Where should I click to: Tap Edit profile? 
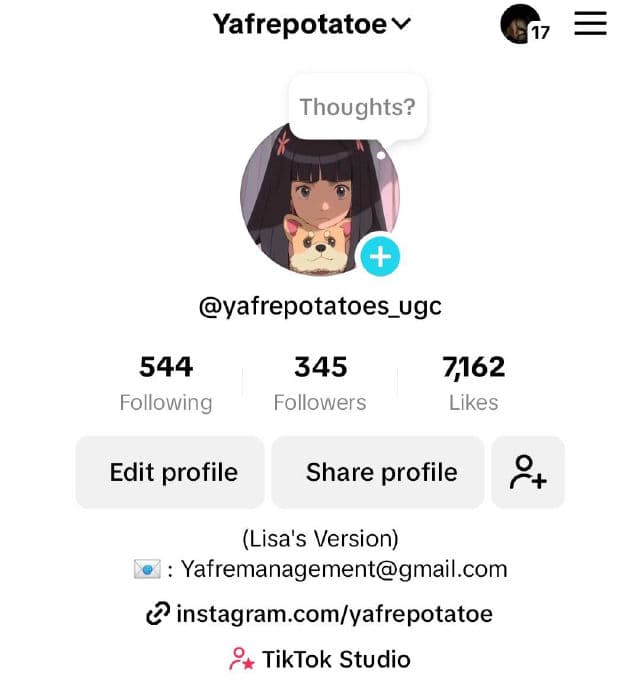click(x=171, y=472)
